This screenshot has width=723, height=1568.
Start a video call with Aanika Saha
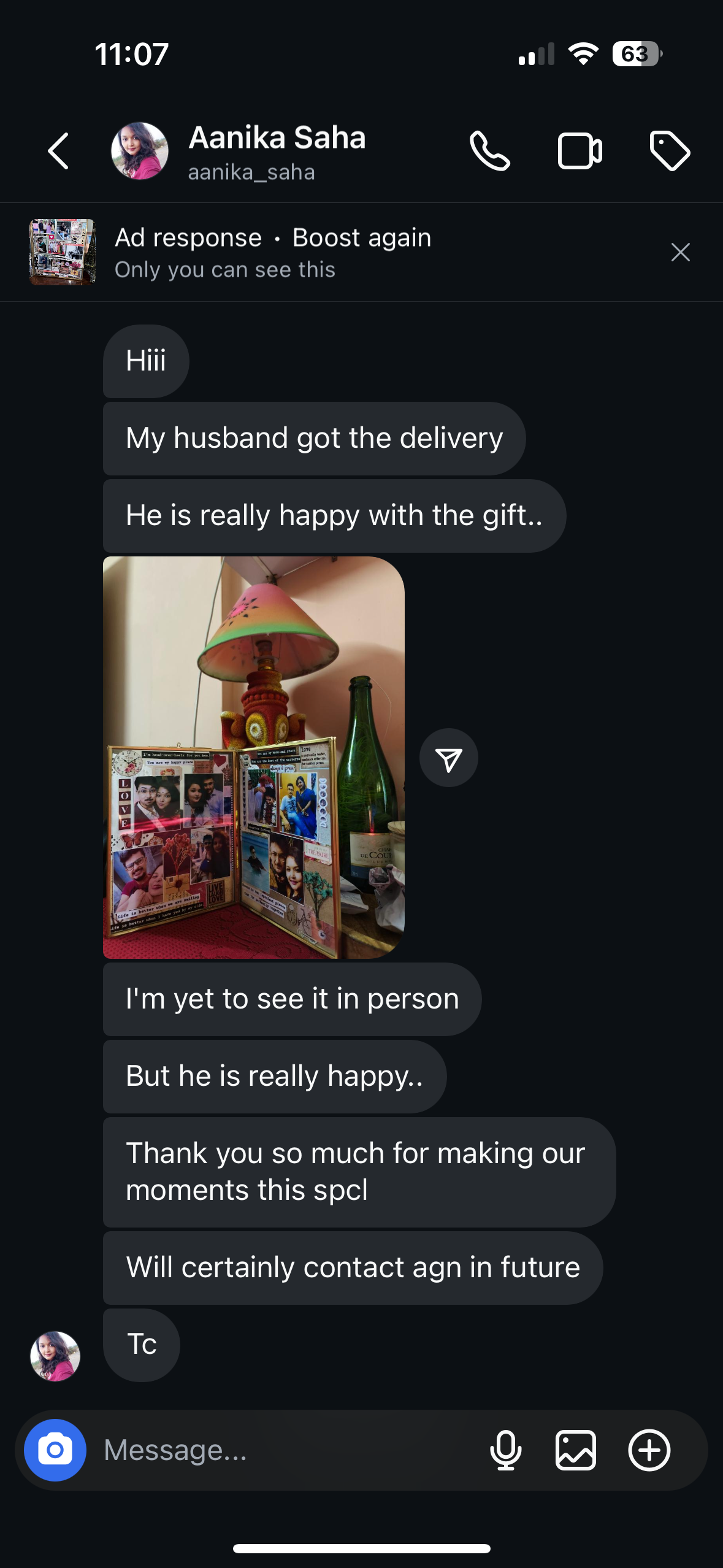tap(580, 151)
